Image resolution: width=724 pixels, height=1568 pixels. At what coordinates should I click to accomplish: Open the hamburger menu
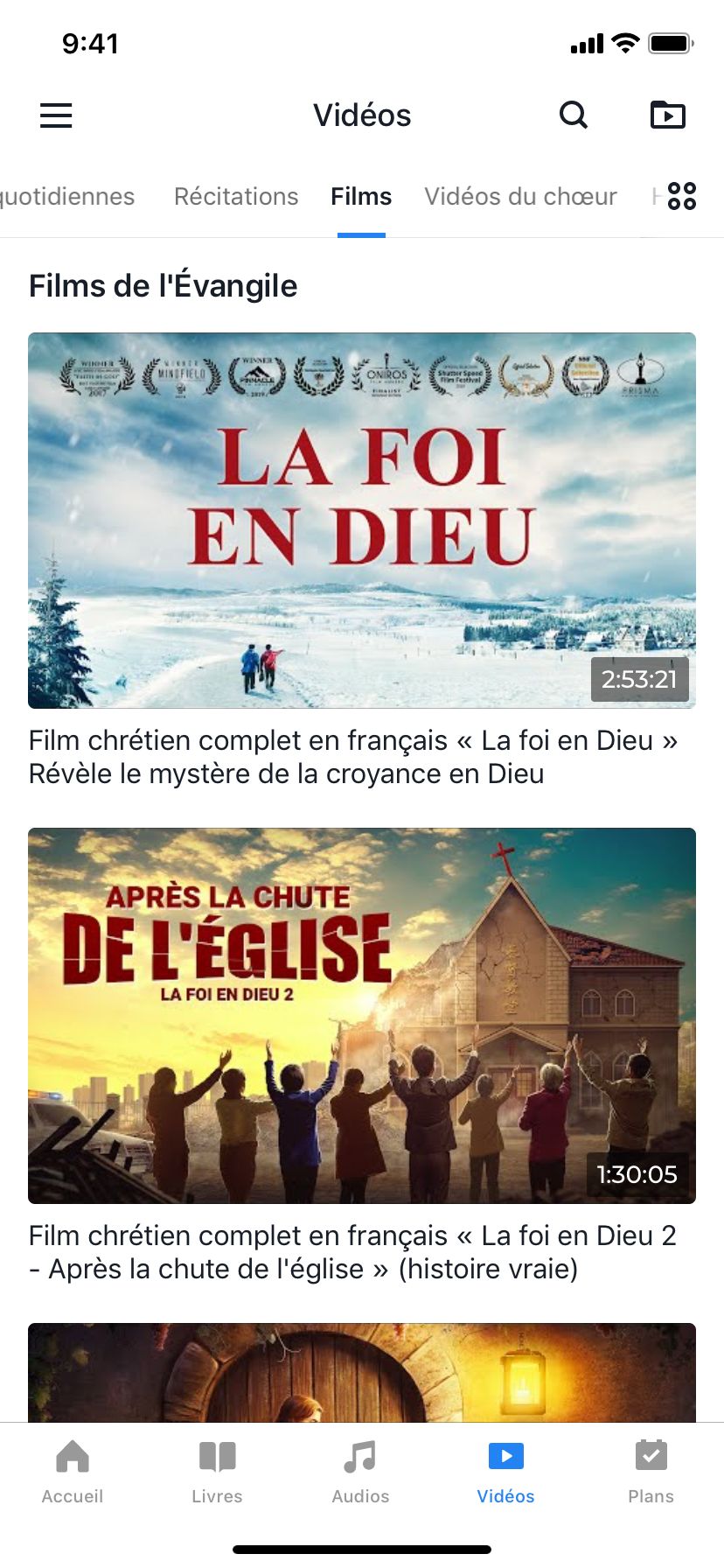click(56, 115)
